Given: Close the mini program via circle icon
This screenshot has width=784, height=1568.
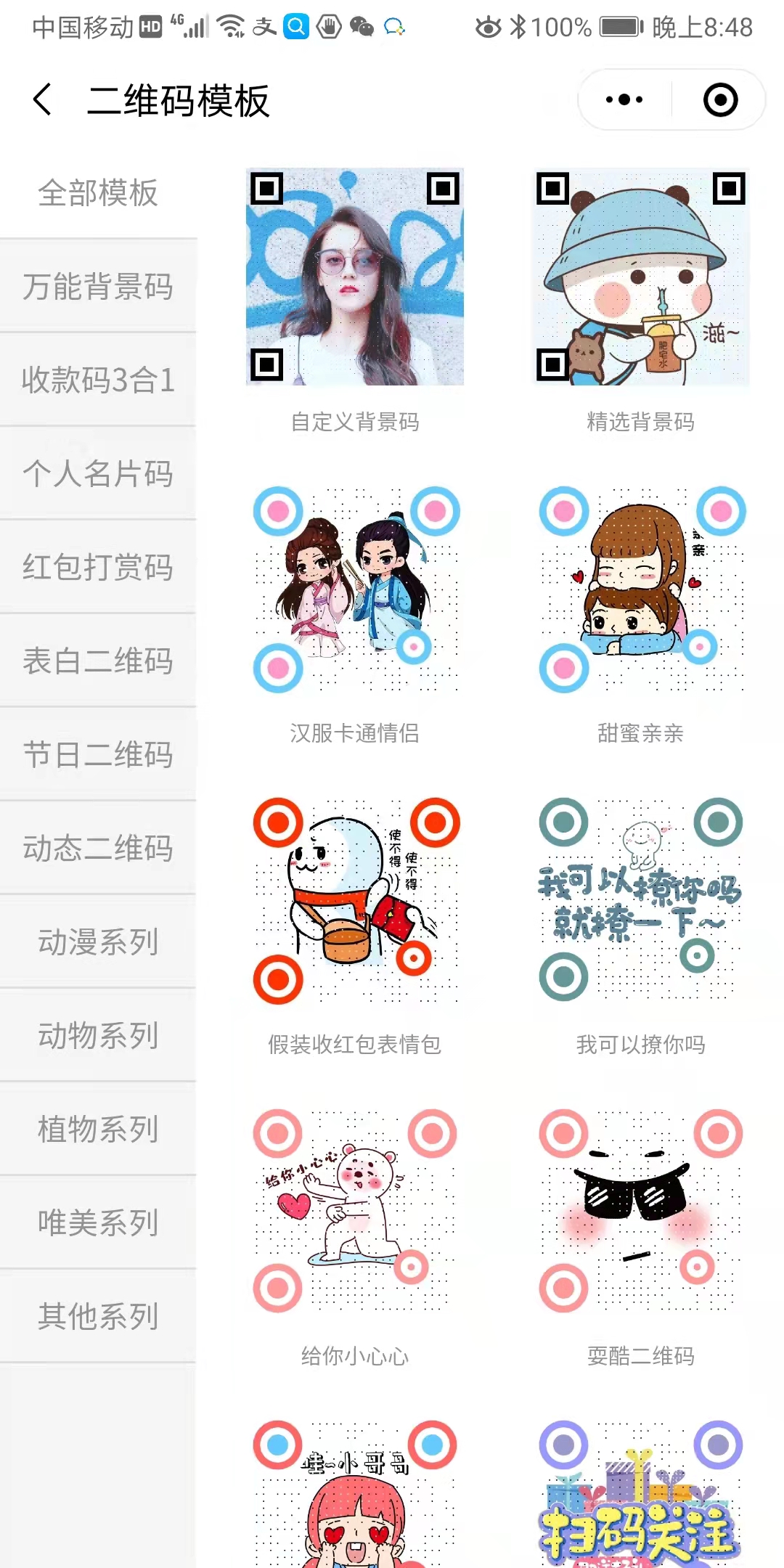Looking at the screenshot, I should coord(720,99).
